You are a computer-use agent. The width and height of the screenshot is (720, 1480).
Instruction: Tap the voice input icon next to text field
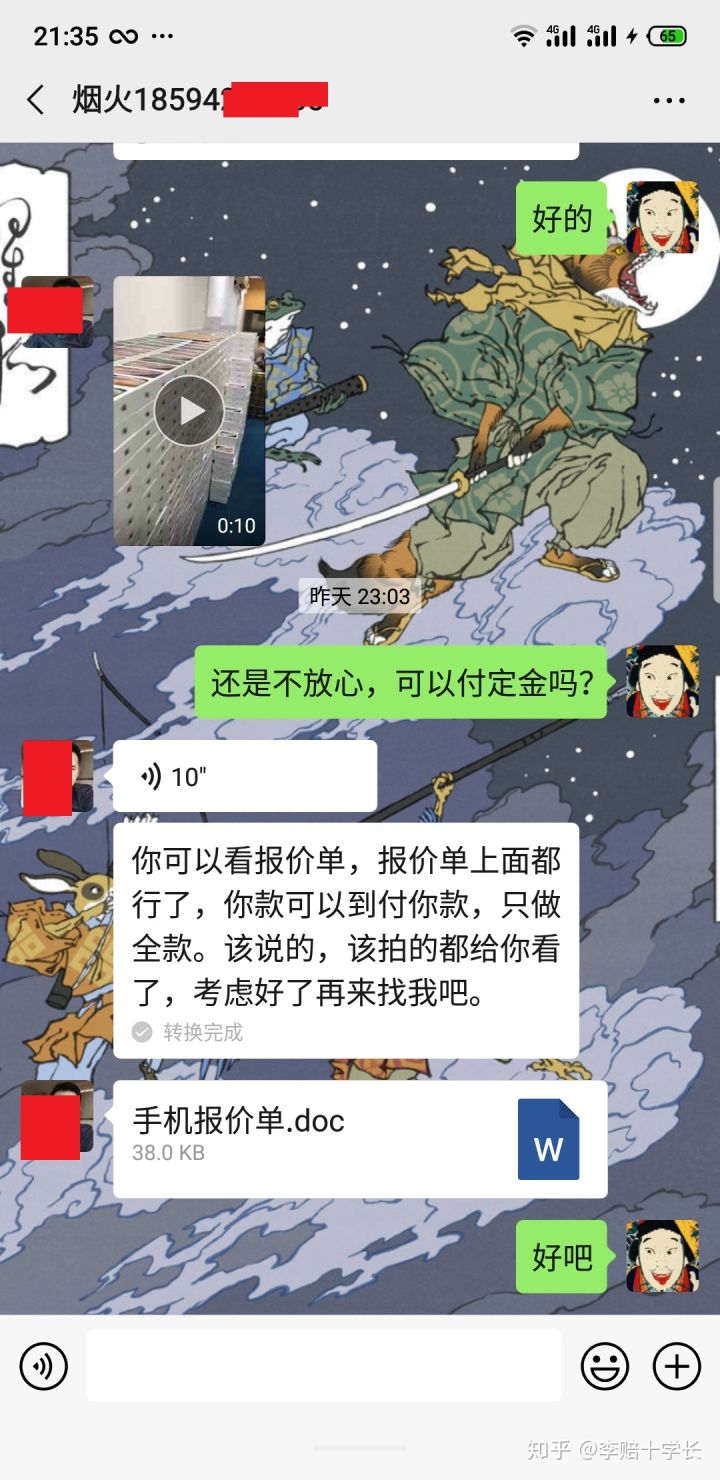click(42, 1365)
